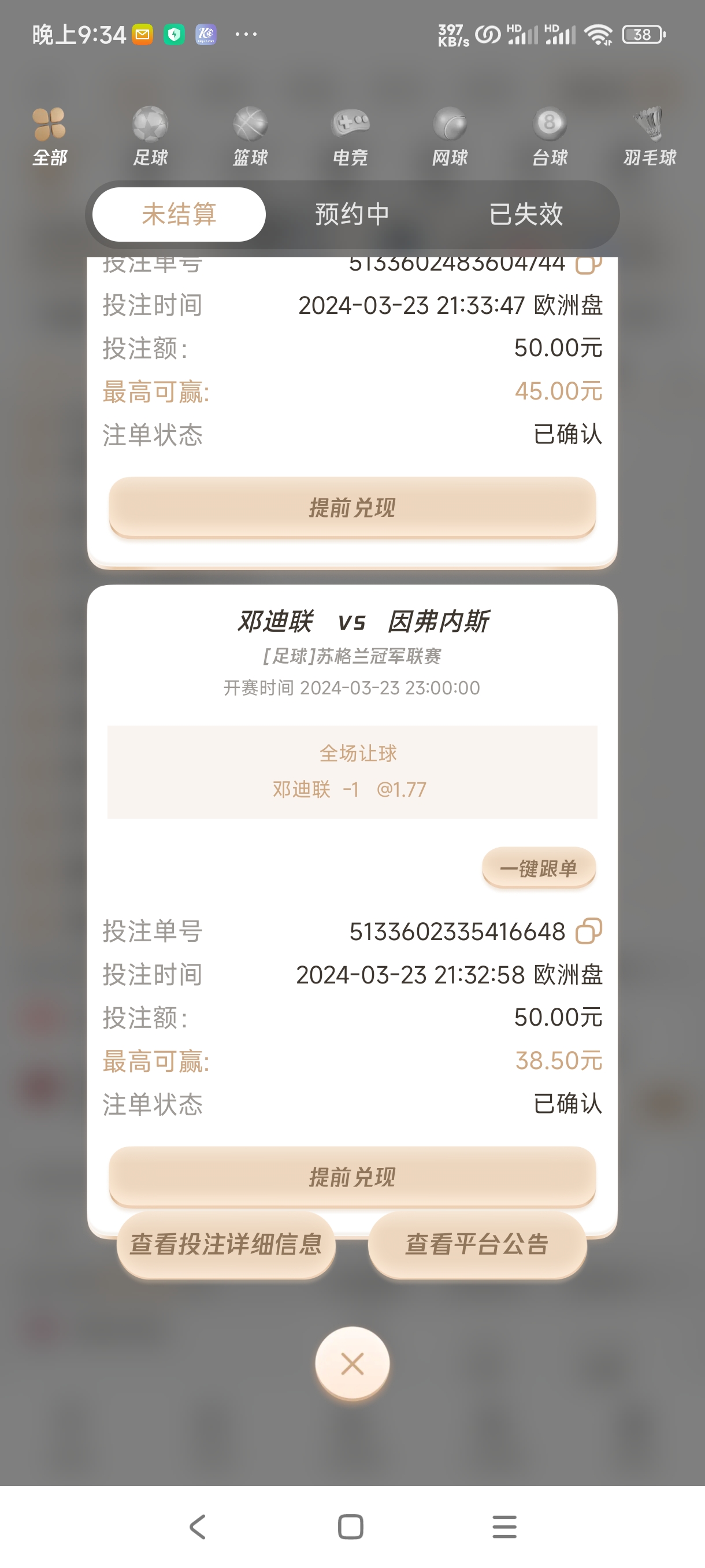
Task: Show 网球 bets
Action: [x=450, y=137]
